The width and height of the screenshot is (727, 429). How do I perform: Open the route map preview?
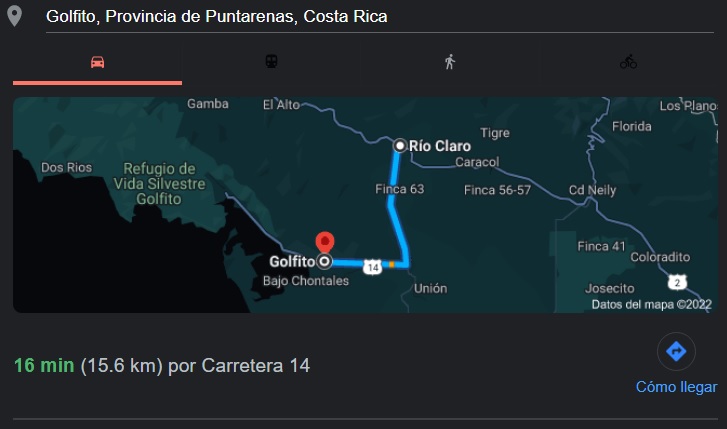[x=364, y=205]
